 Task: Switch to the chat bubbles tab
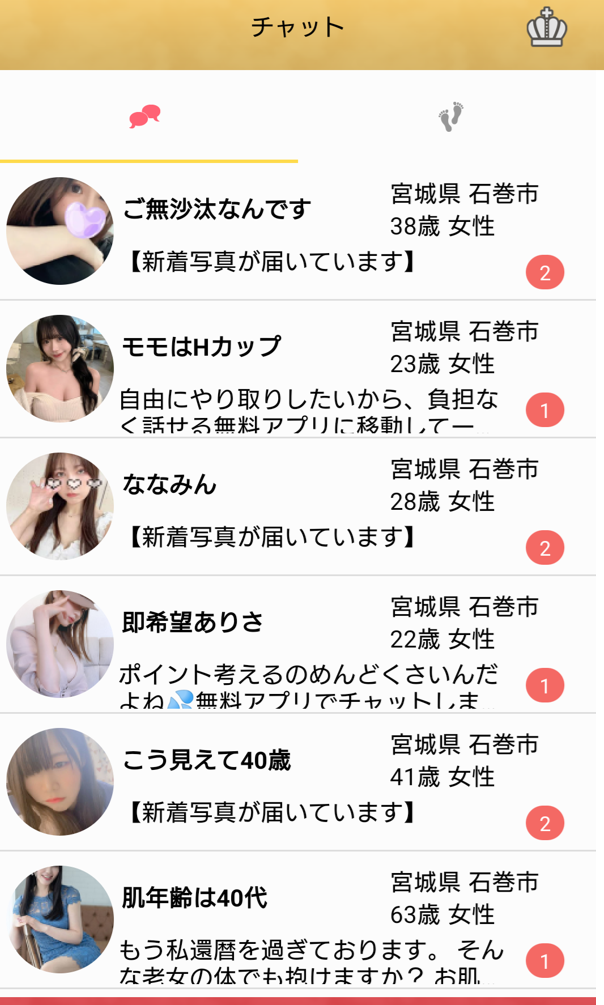coord(145,117)
